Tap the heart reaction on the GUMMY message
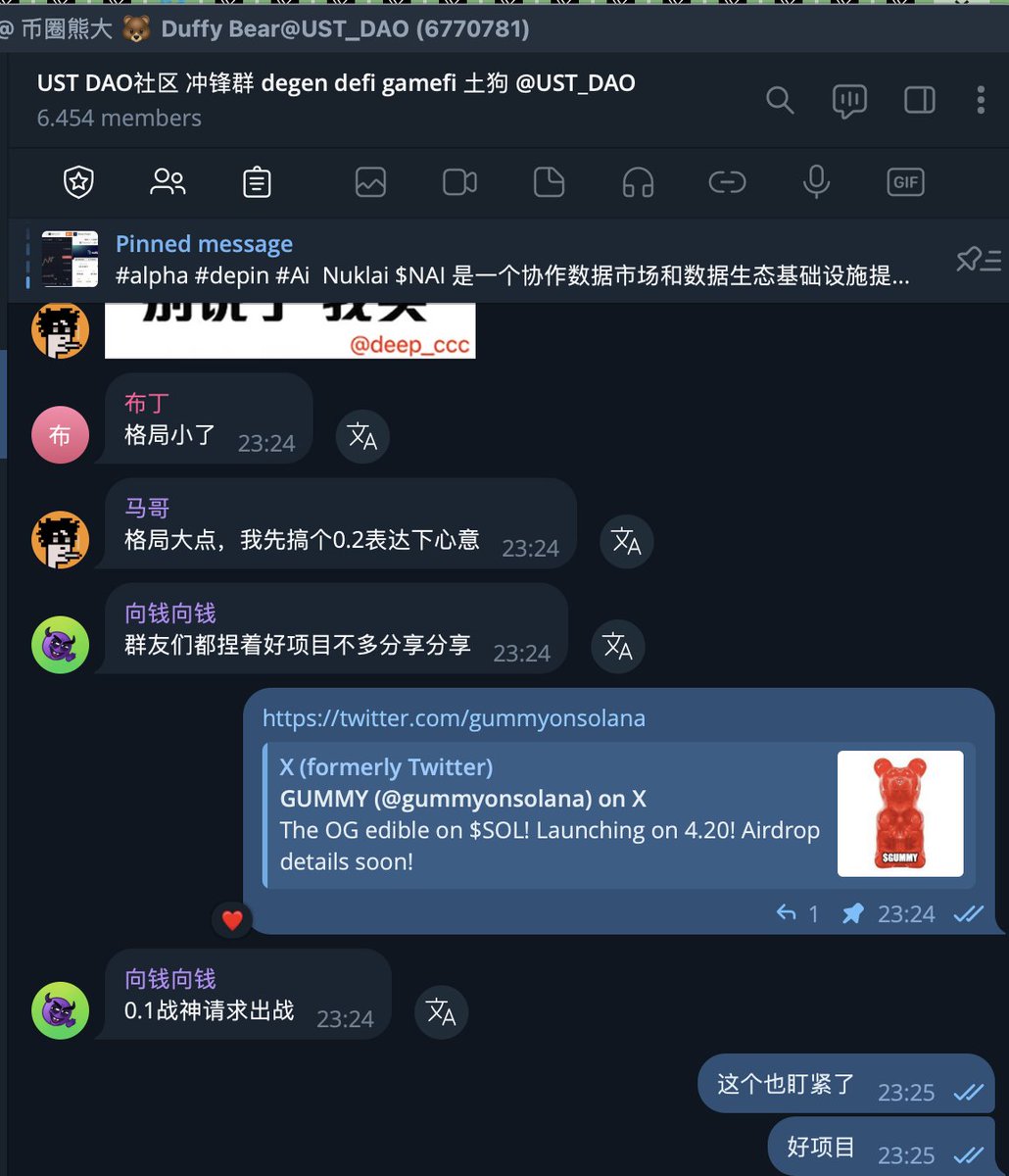The image size is (1009, 1176). tap(232, 920)
